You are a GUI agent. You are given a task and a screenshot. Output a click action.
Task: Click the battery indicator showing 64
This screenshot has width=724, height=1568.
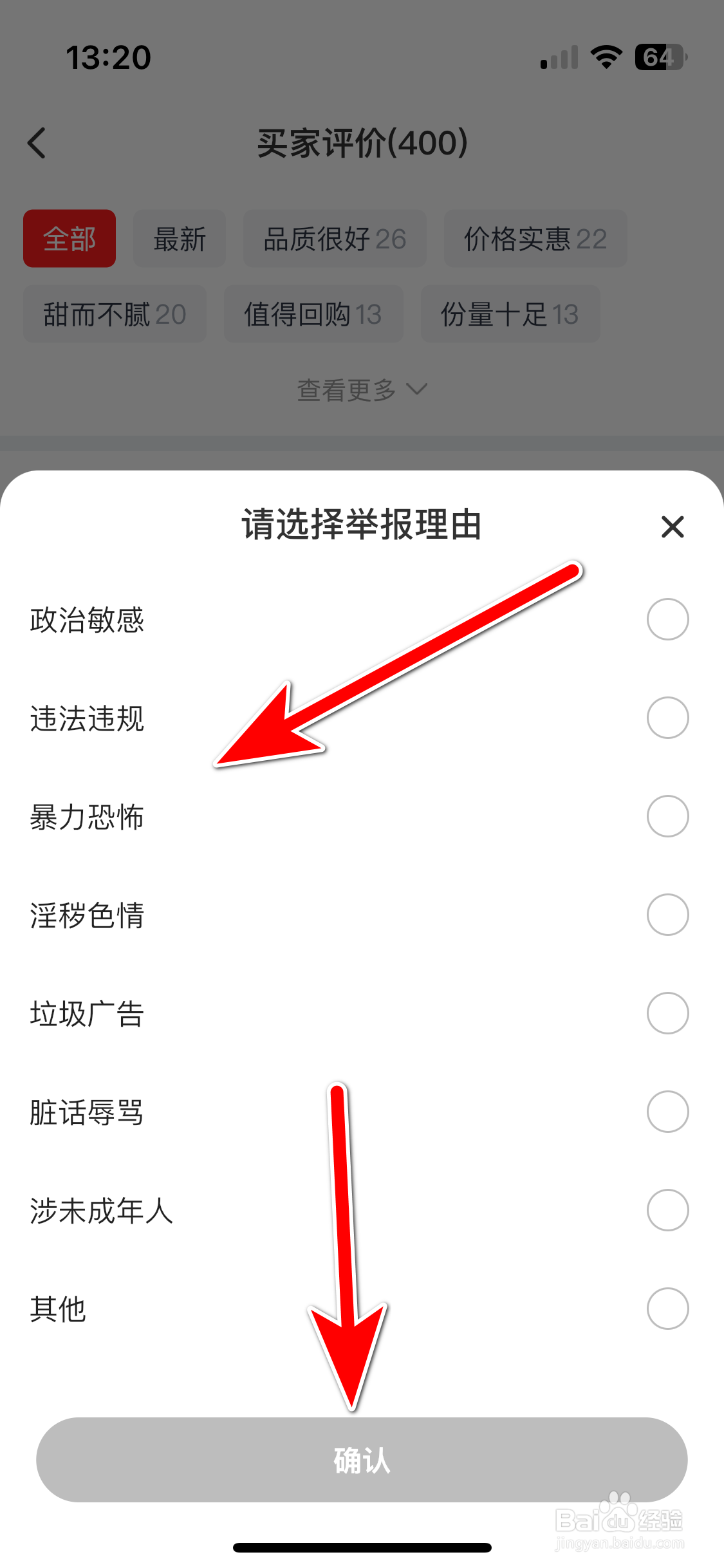coord(655,57)
